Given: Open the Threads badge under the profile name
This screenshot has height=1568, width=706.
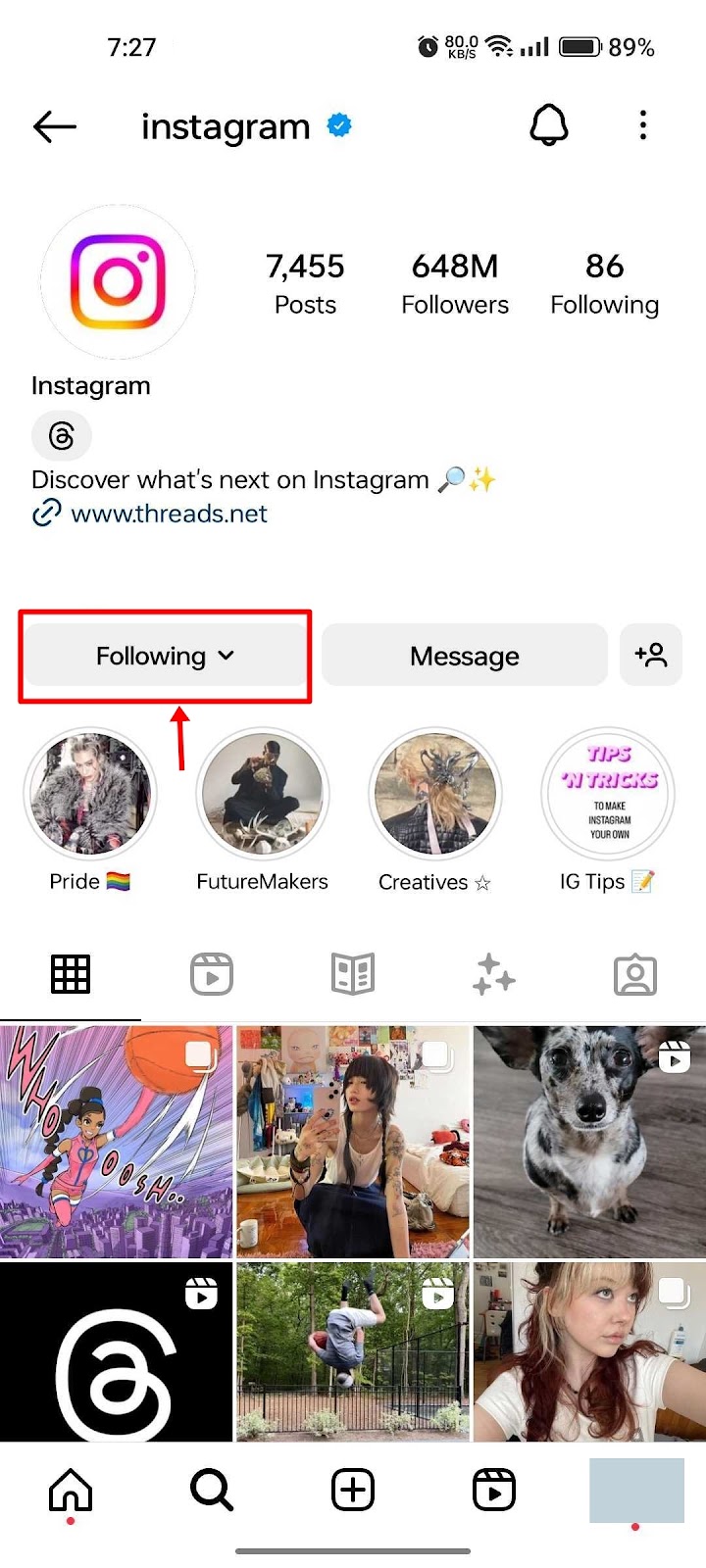Looking at the screenshot, I should coord(62,435).
